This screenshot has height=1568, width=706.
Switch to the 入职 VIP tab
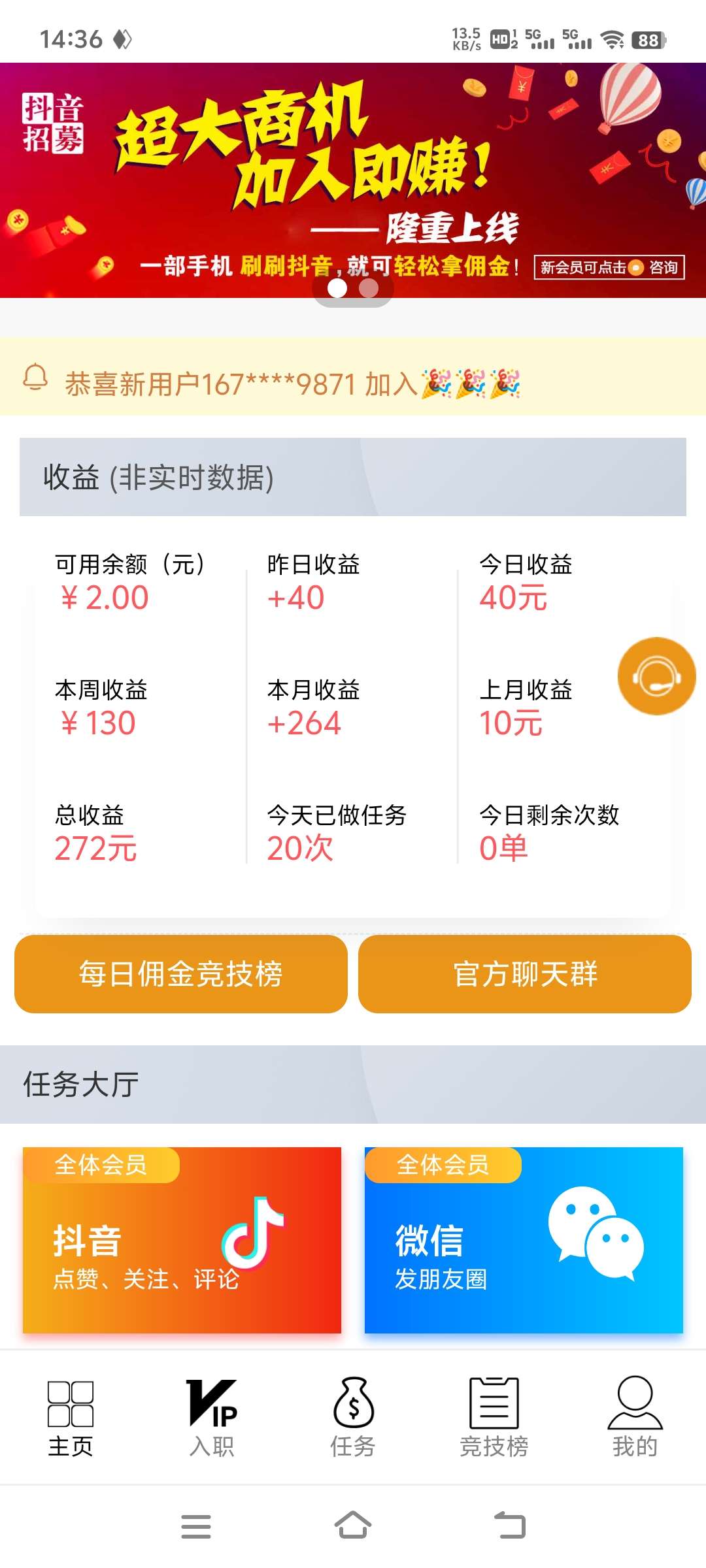point(212,1418)
